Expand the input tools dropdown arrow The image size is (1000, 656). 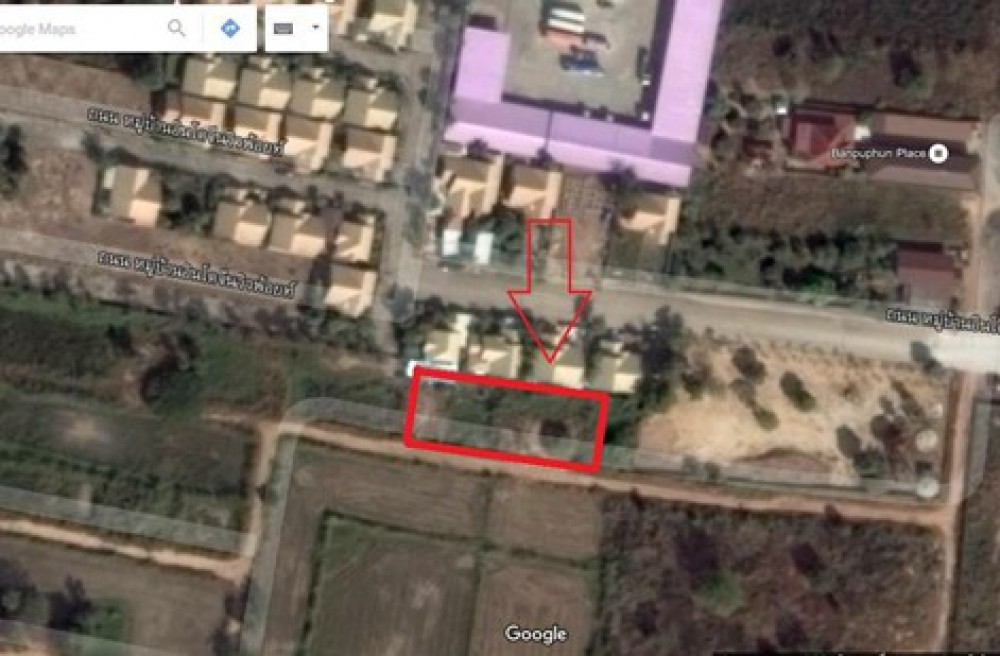tap(316, 28)
